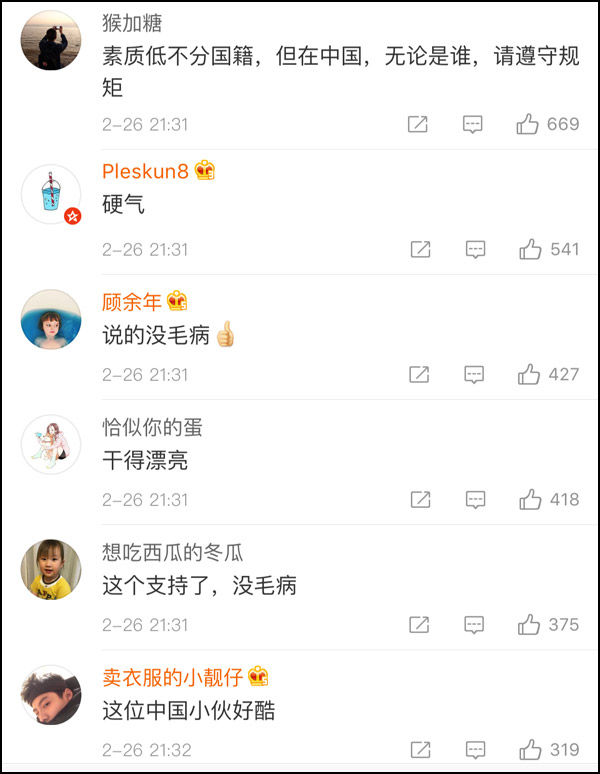Image resolution: width=600 pixels, height=774 pixels.
Task: Like 卖衣服的小靓仔's comment
Action: [x=529, y=749]
